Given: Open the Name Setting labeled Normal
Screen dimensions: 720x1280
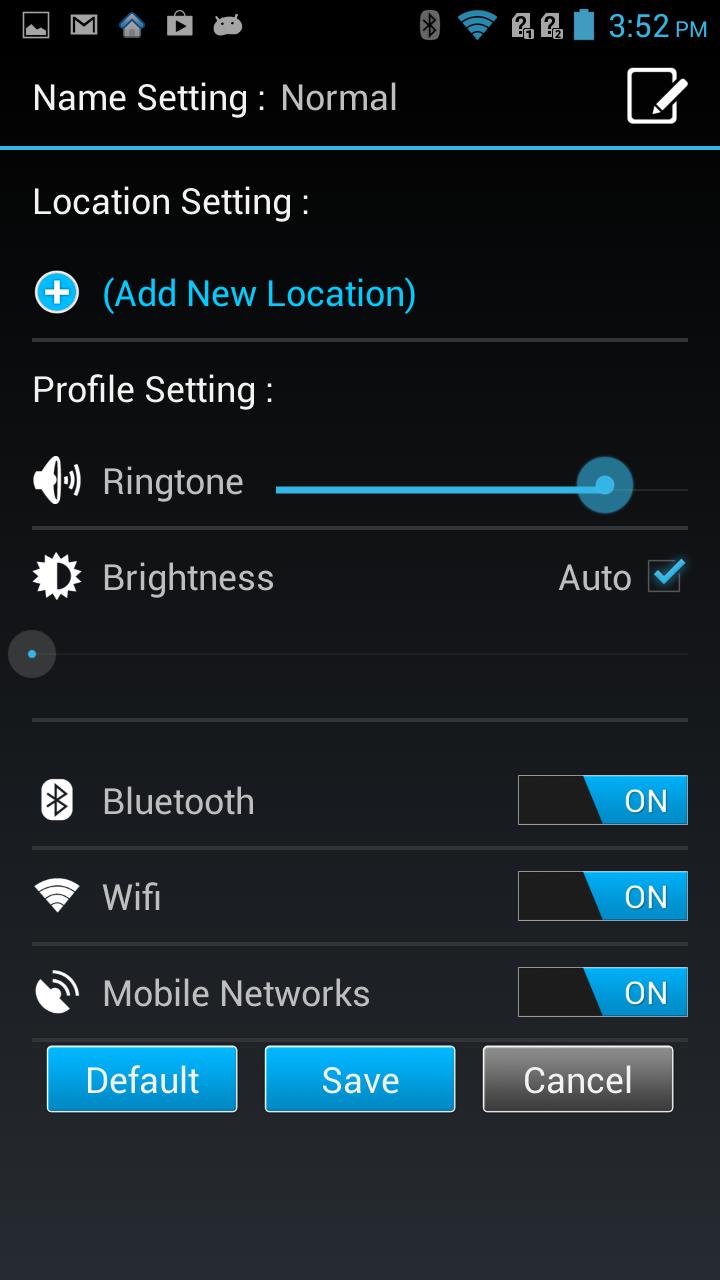Looking at the screenshot, I should [214, 96].
